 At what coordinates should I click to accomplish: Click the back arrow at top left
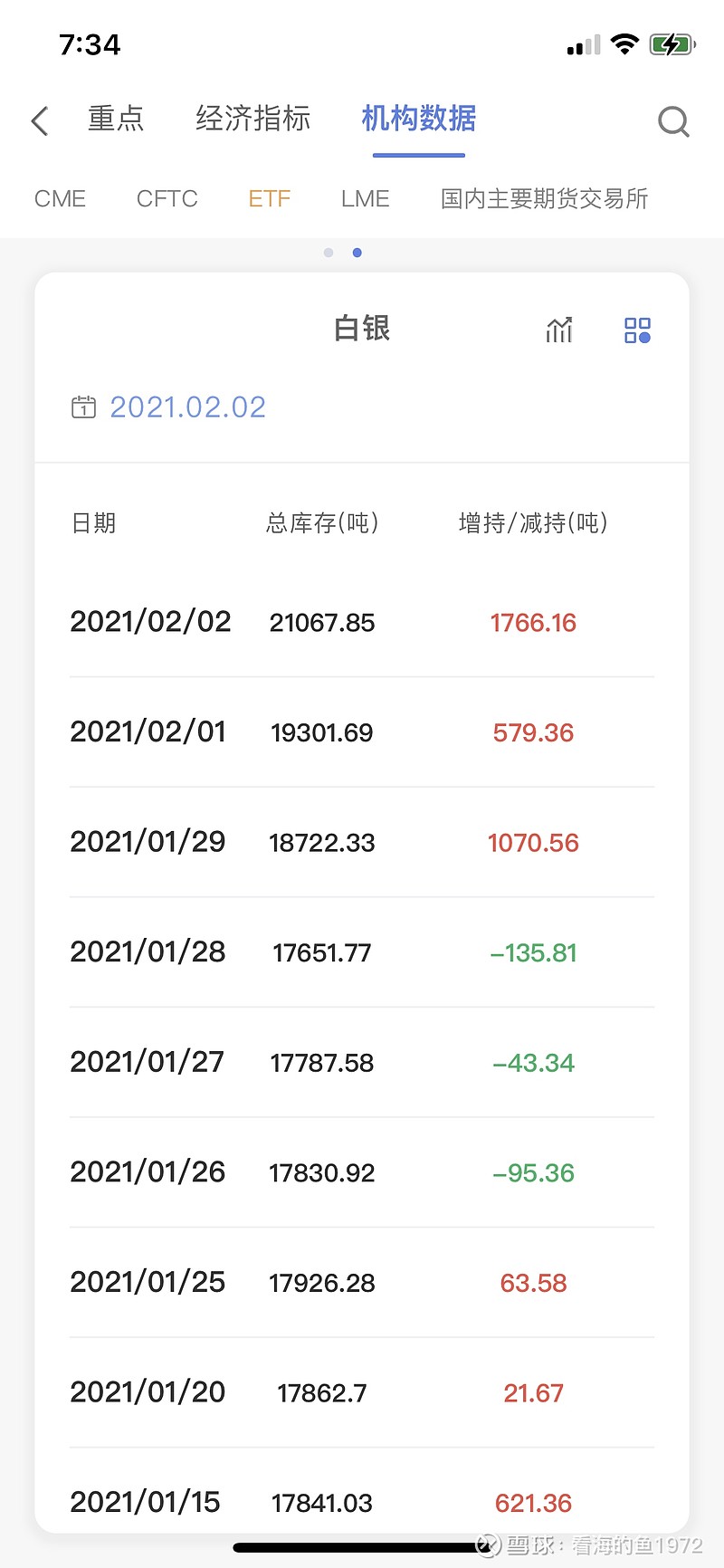38,120
